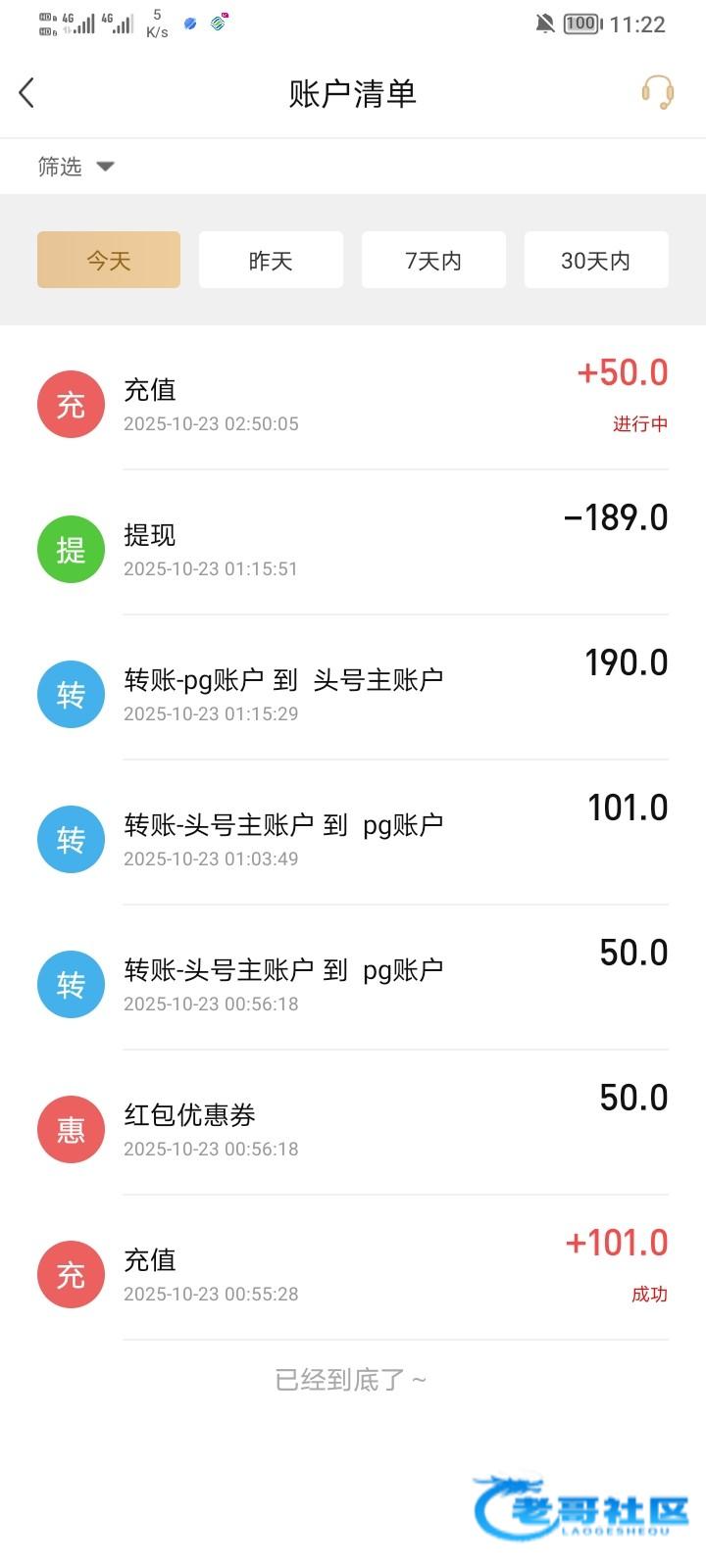This screenshot has height=1568, width=706.
Task: Show records from 30天内
Action: pyautogui.click(x=596, y=260)
